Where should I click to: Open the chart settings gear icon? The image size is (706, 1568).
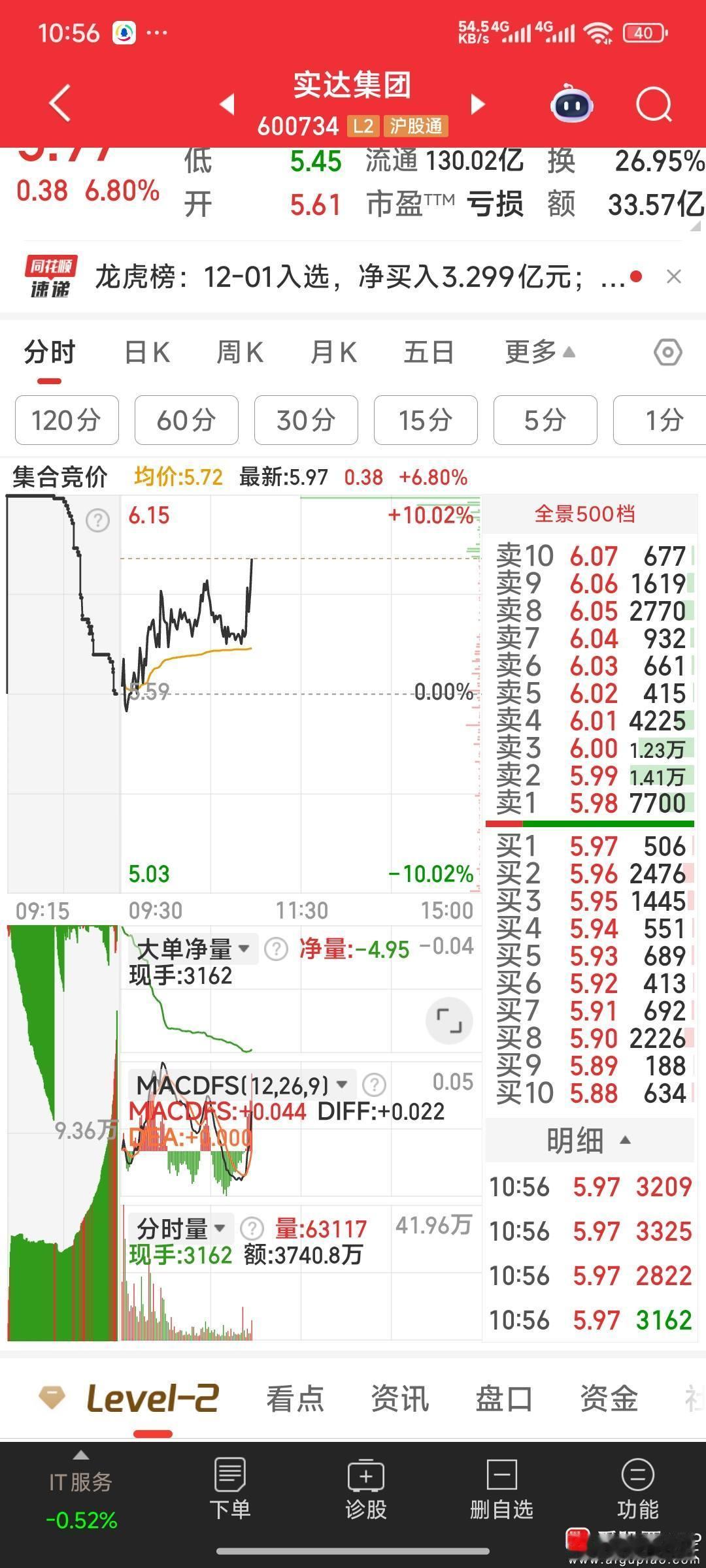tap(666, 351)
